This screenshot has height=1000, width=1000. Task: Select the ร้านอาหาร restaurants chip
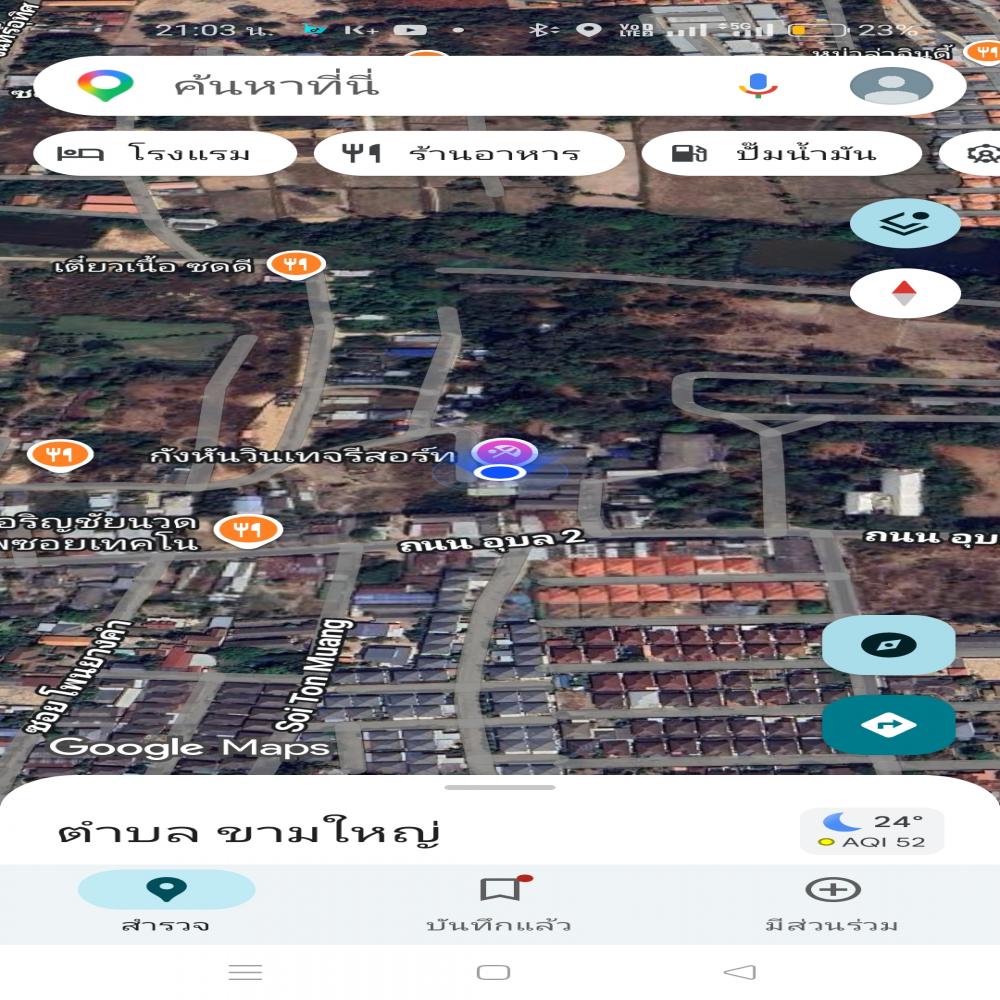(468, 154)
